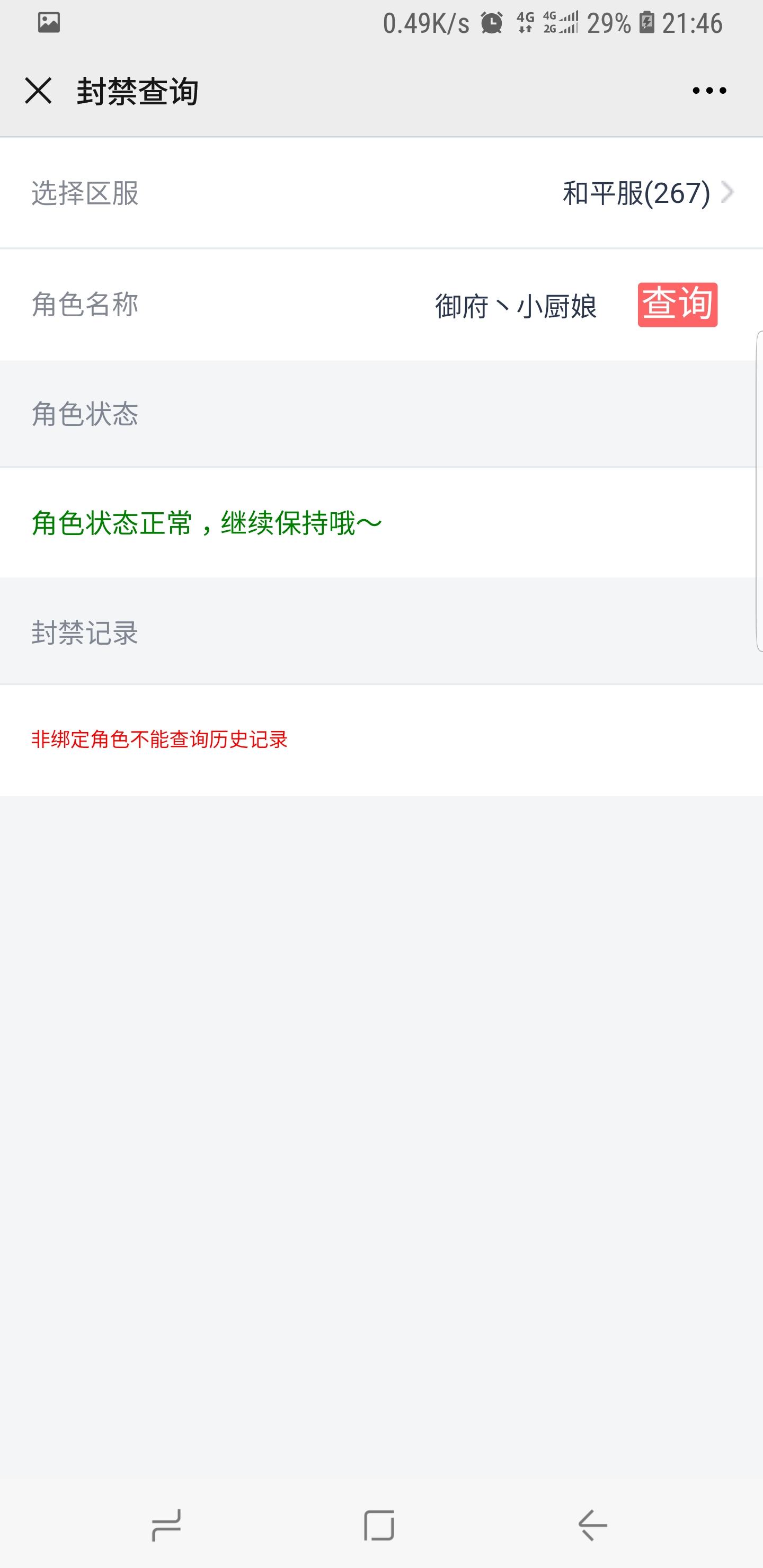Open the 选择区服 server selector row

tap(381, 193)
